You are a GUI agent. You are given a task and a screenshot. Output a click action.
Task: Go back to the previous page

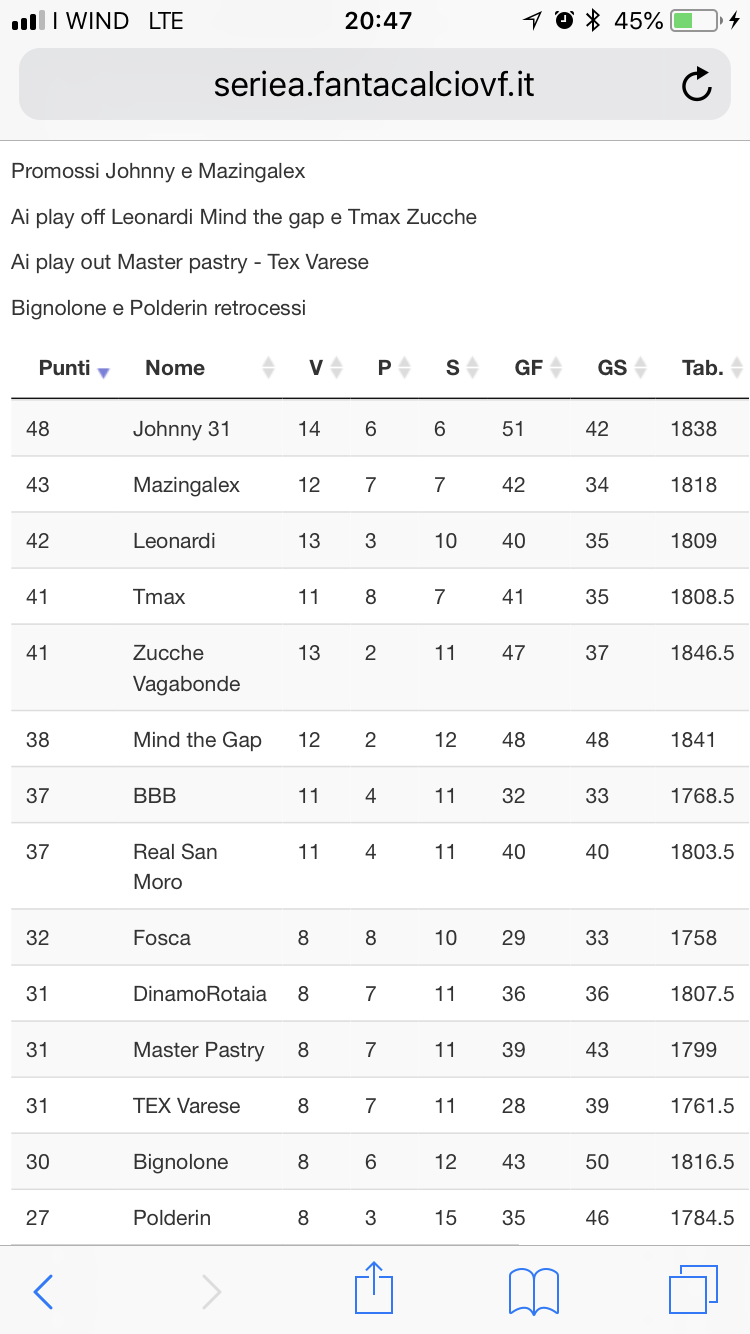[x=43, y=1291]
